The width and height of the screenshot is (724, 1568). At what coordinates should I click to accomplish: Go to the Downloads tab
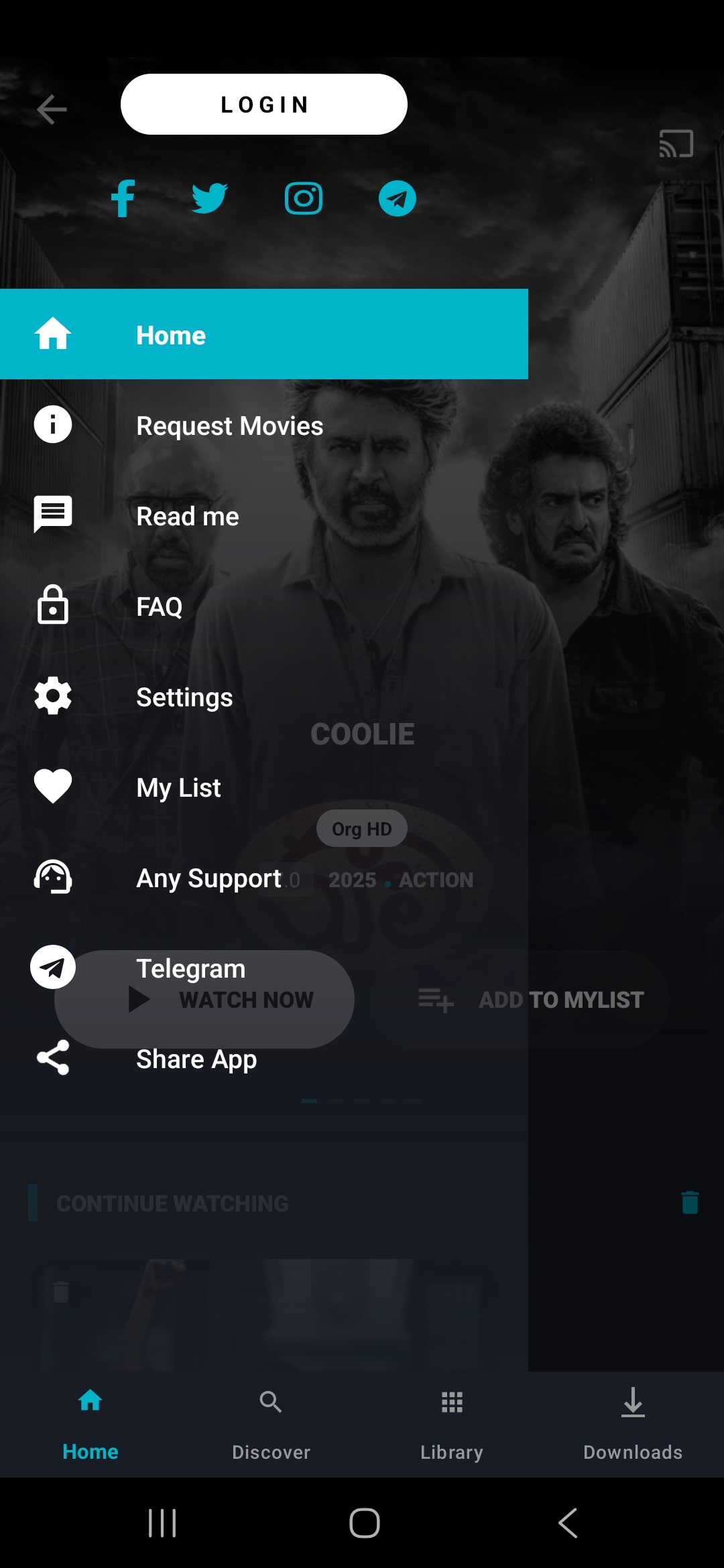633,1424
